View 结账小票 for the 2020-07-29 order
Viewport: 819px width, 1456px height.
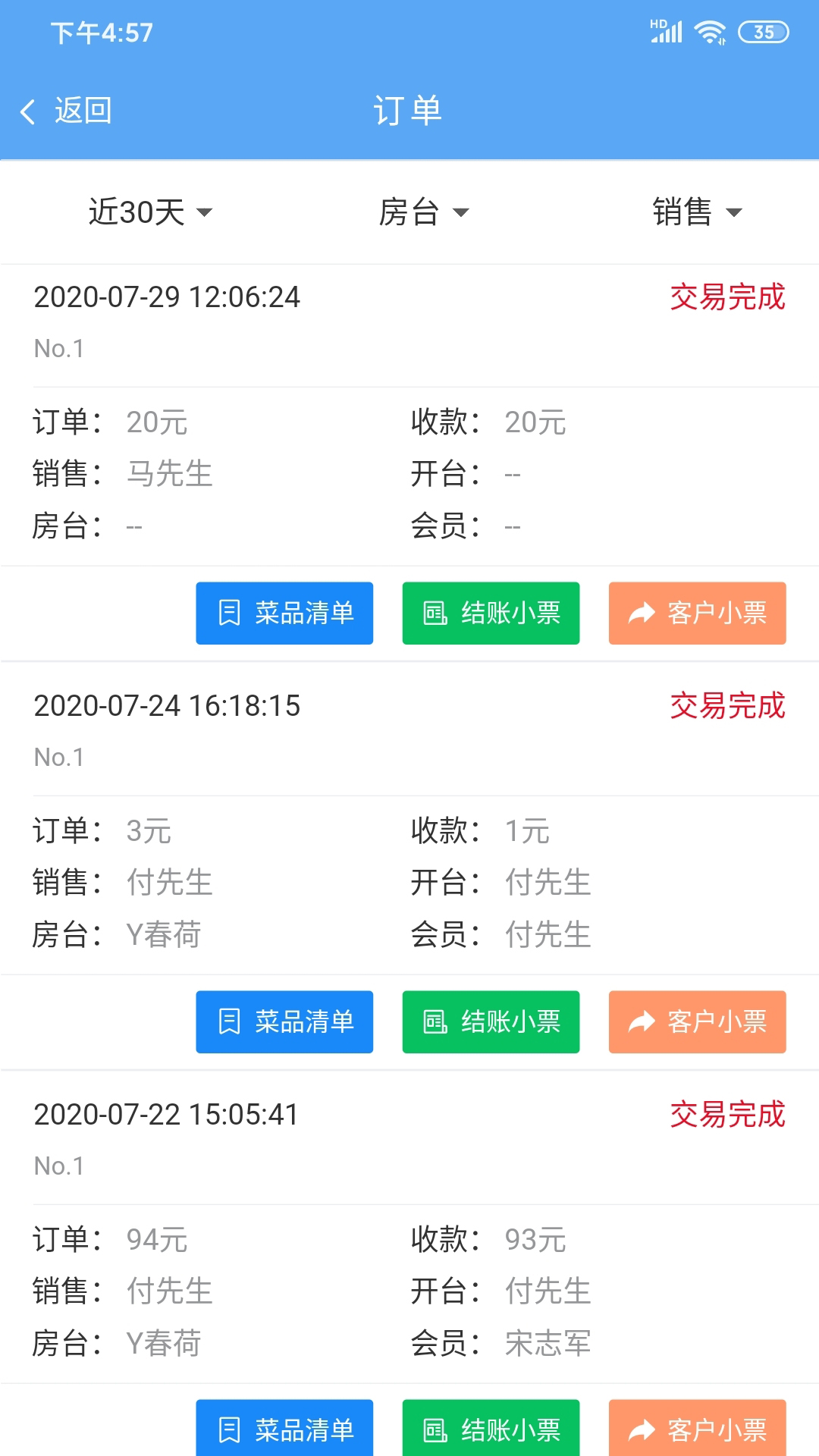(x=491, y=613)
